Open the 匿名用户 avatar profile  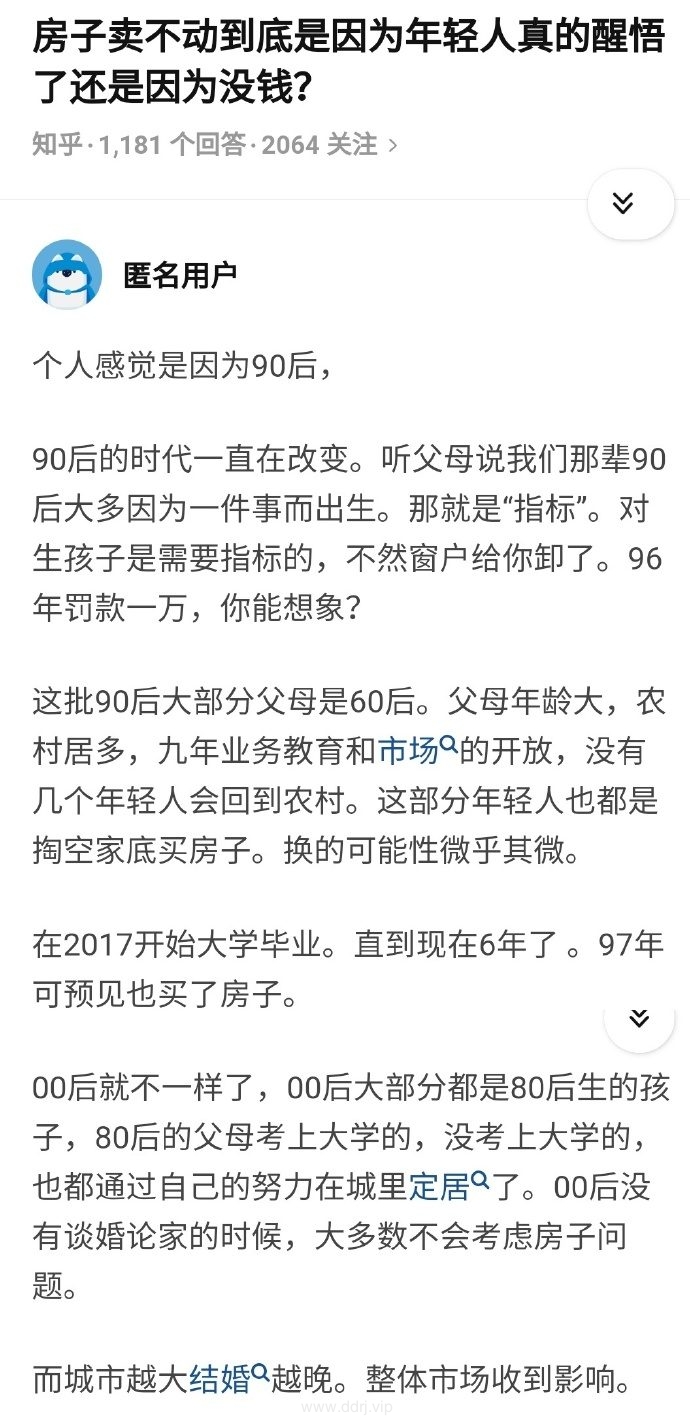tap(67, 273)
